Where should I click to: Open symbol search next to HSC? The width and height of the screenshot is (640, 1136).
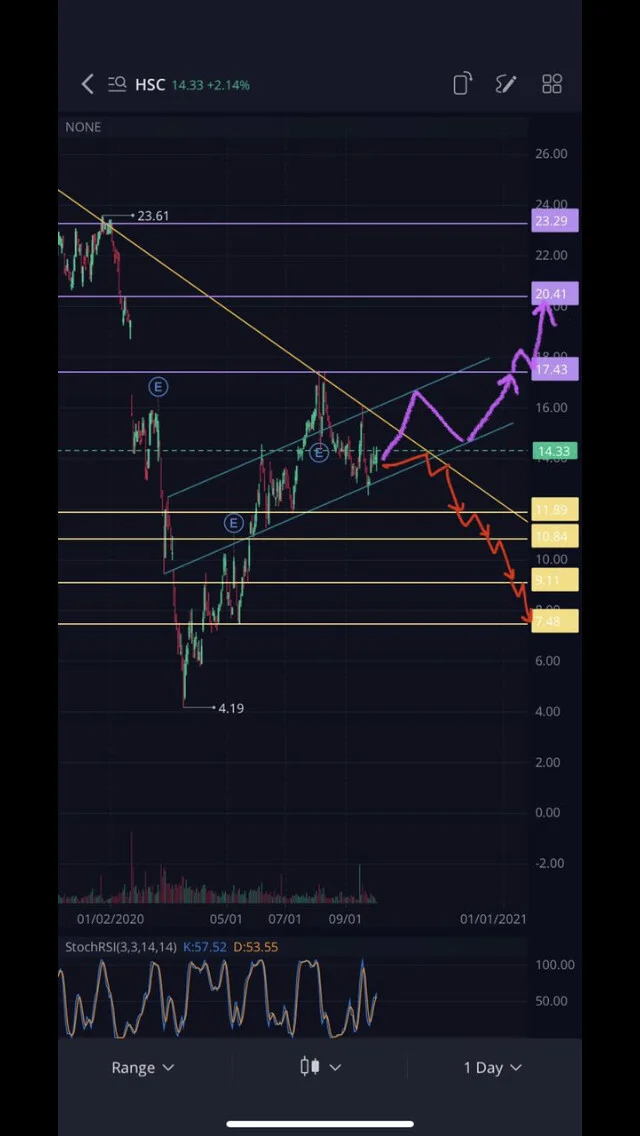point(117,85)
